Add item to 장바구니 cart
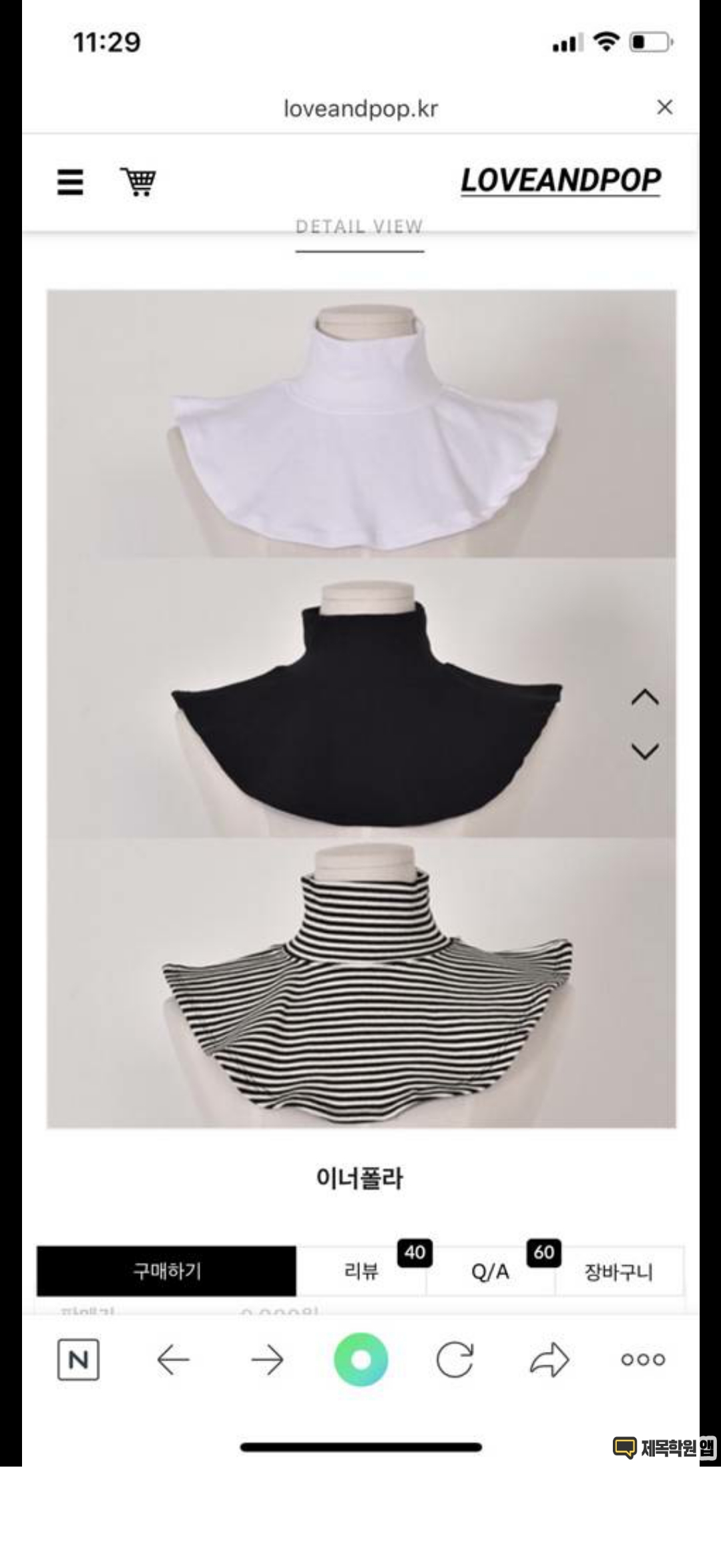721x1568 pixels. [x=618, y=1272]
